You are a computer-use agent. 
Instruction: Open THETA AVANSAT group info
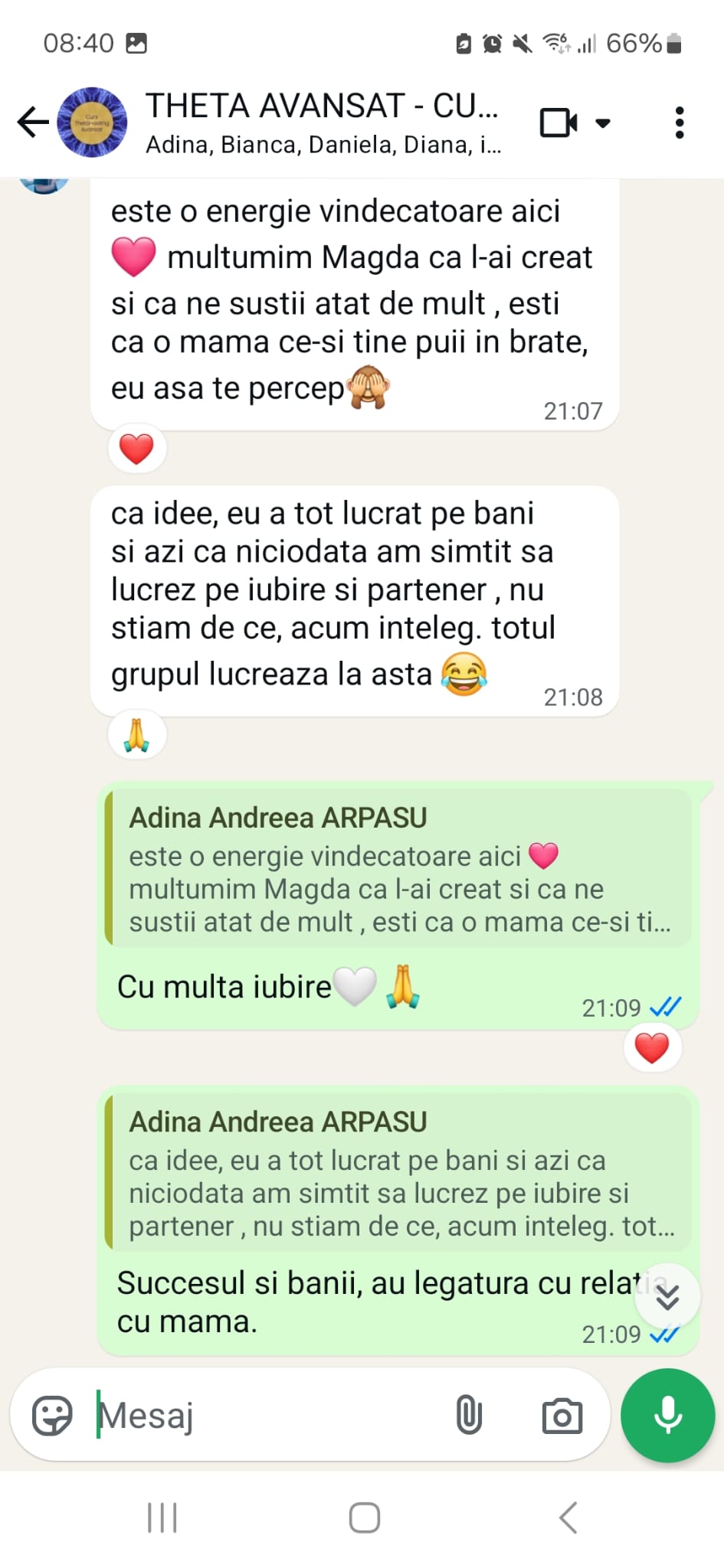click(x=323, y=122)
